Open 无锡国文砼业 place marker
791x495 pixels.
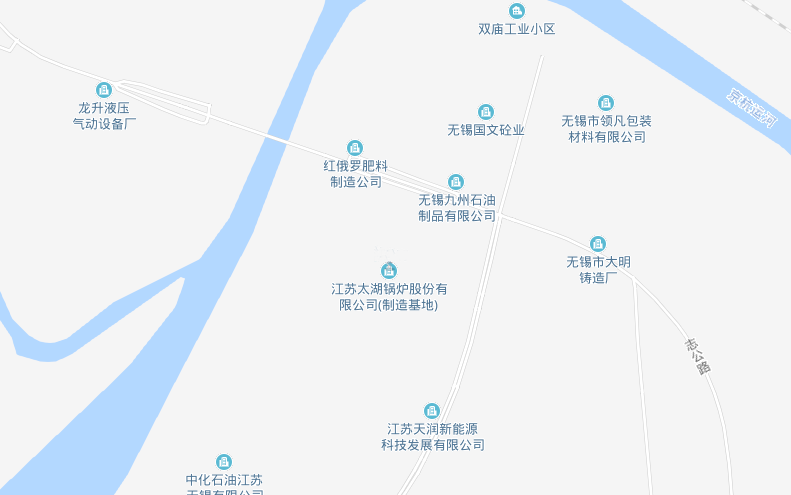(485, 112)
